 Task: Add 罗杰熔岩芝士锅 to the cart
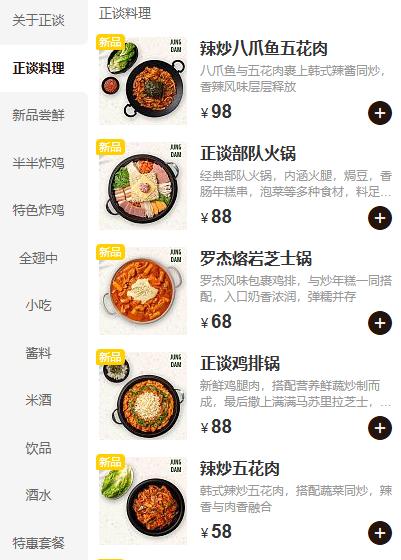pyautogui.click(x=380, y=323)
